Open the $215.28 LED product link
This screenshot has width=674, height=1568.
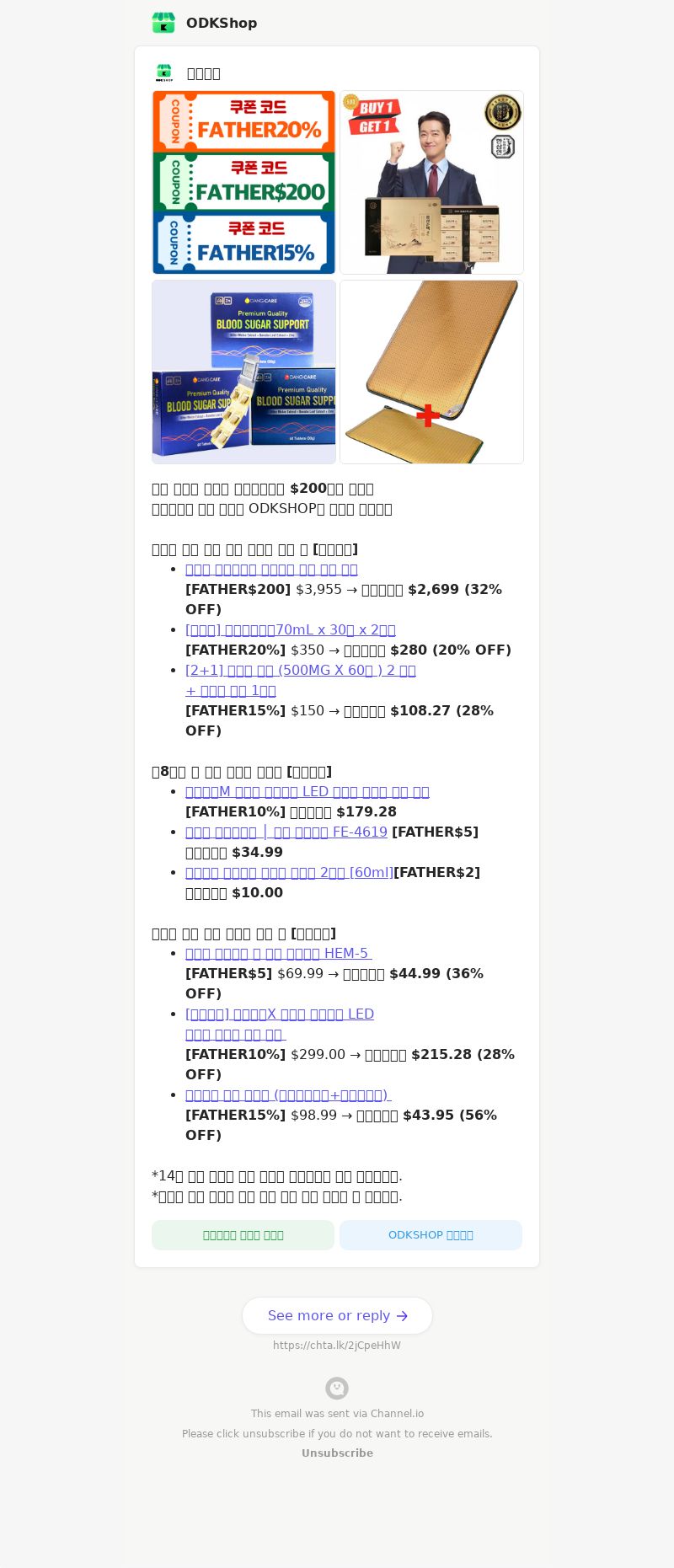279,1014
